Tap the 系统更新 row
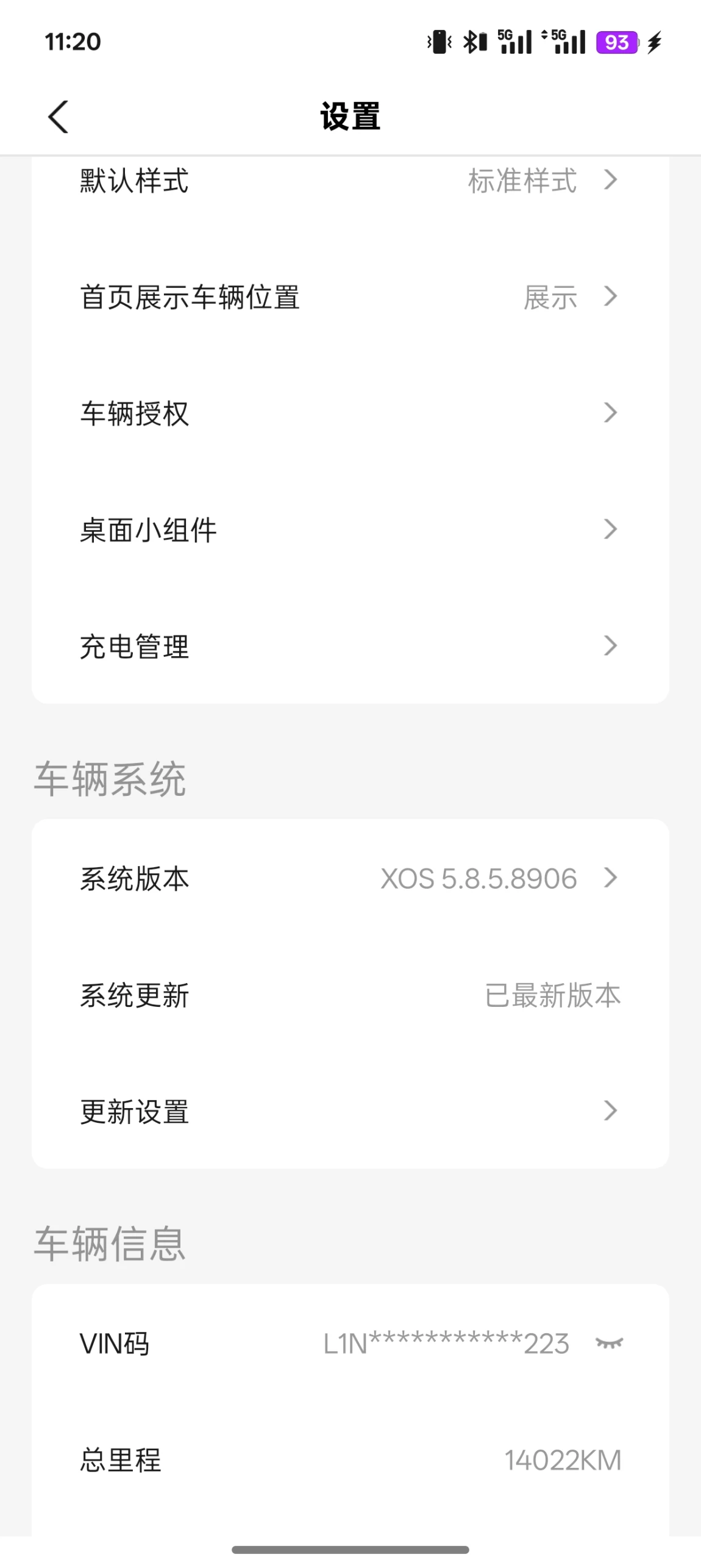This screenshot has width=701, height=1568. (350, 995)
